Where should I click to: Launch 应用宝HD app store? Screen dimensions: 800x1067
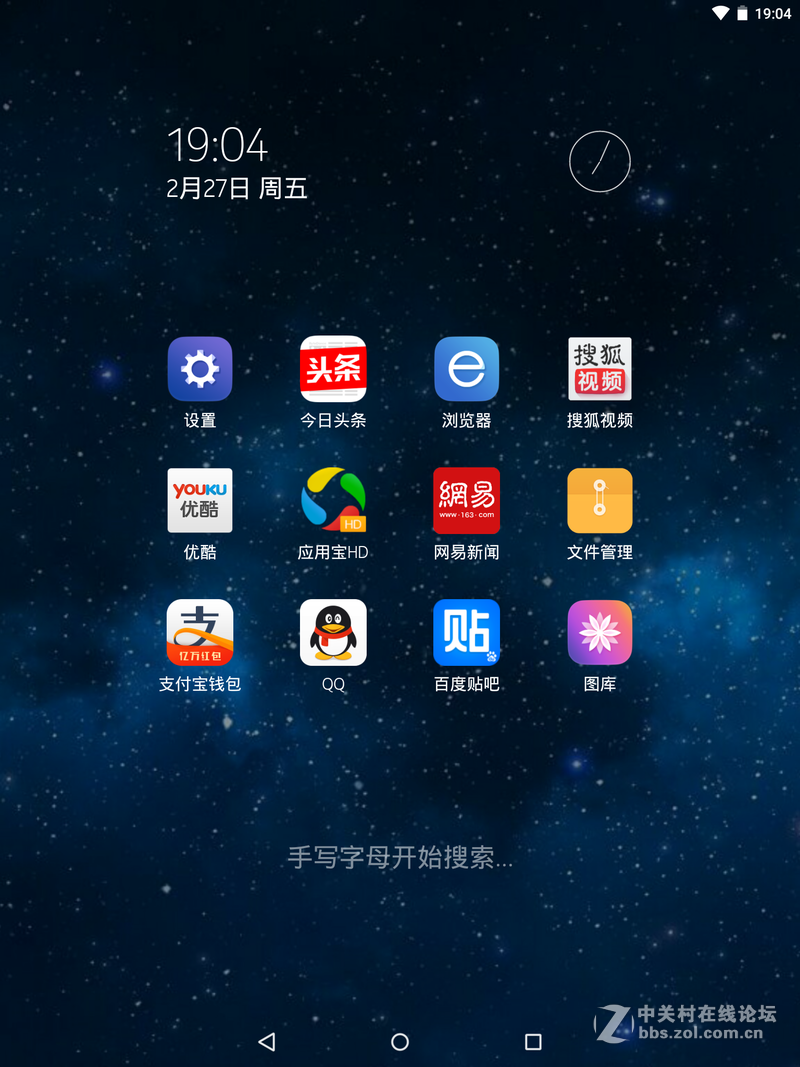(332, 500)
